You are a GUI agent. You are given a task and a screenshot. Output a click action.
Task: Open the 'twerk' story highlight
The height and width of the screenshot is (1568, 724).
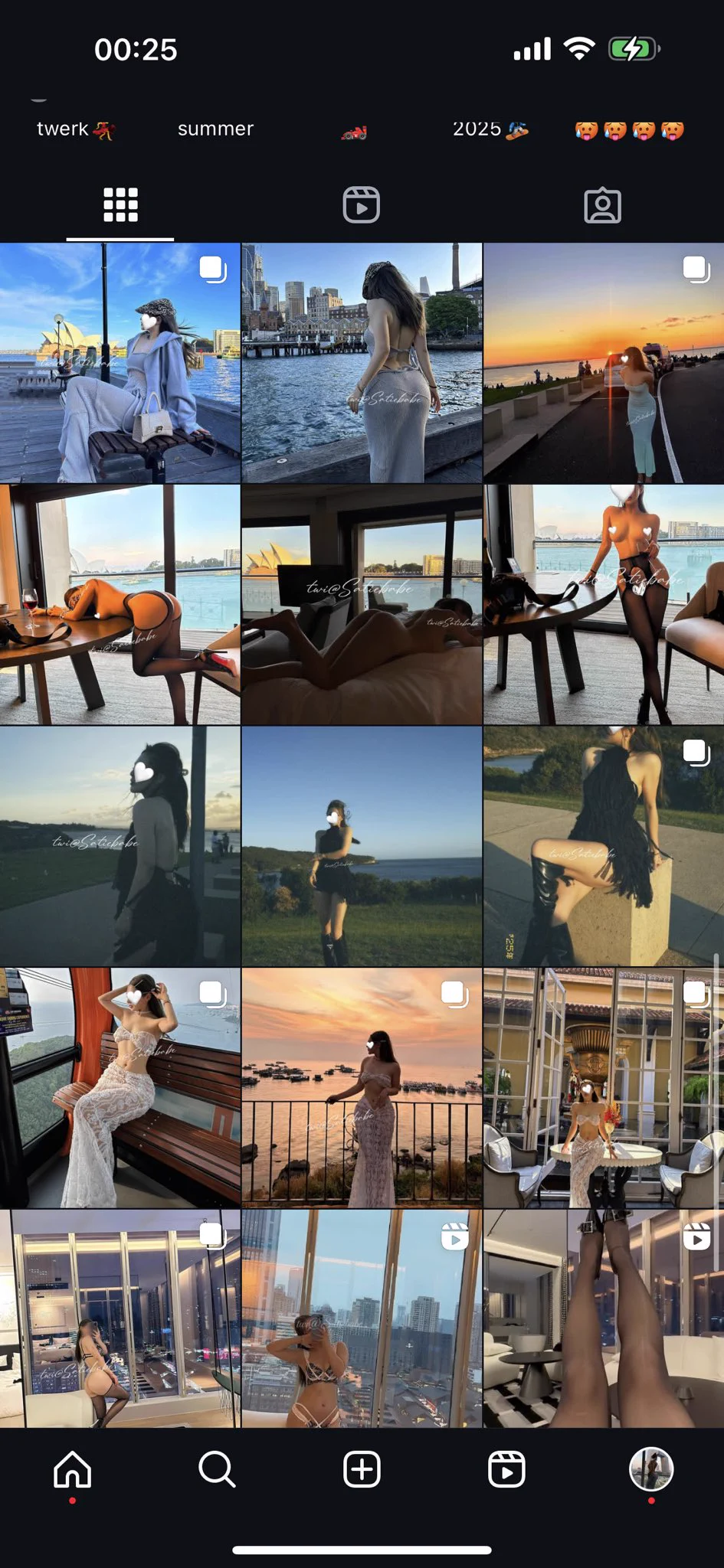coord(75,129)
